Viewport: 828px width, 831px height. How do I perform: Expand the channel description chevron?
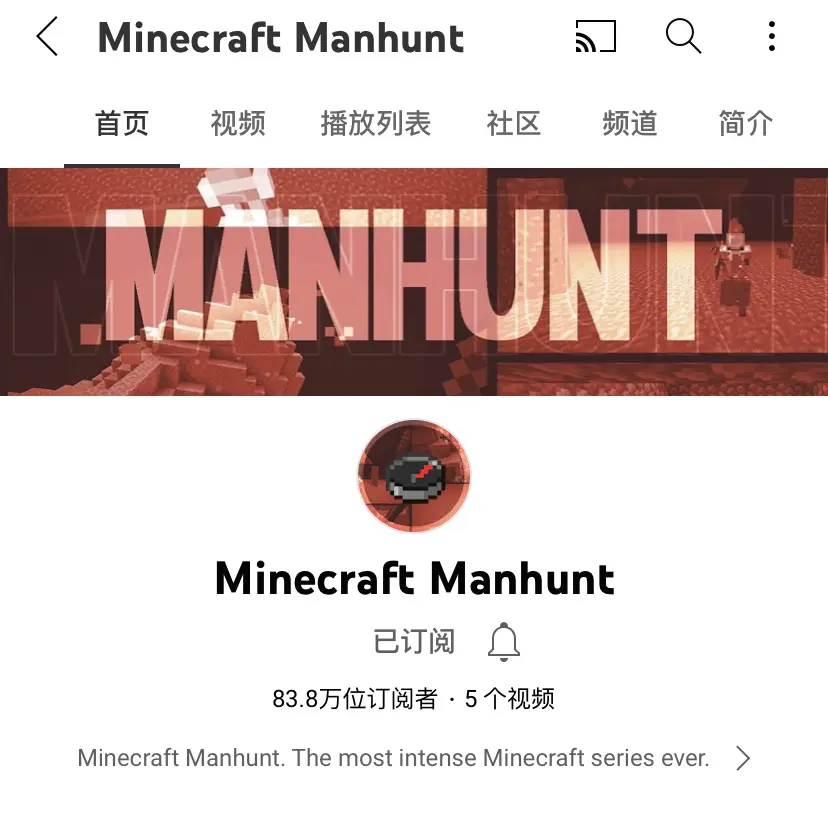743,758
